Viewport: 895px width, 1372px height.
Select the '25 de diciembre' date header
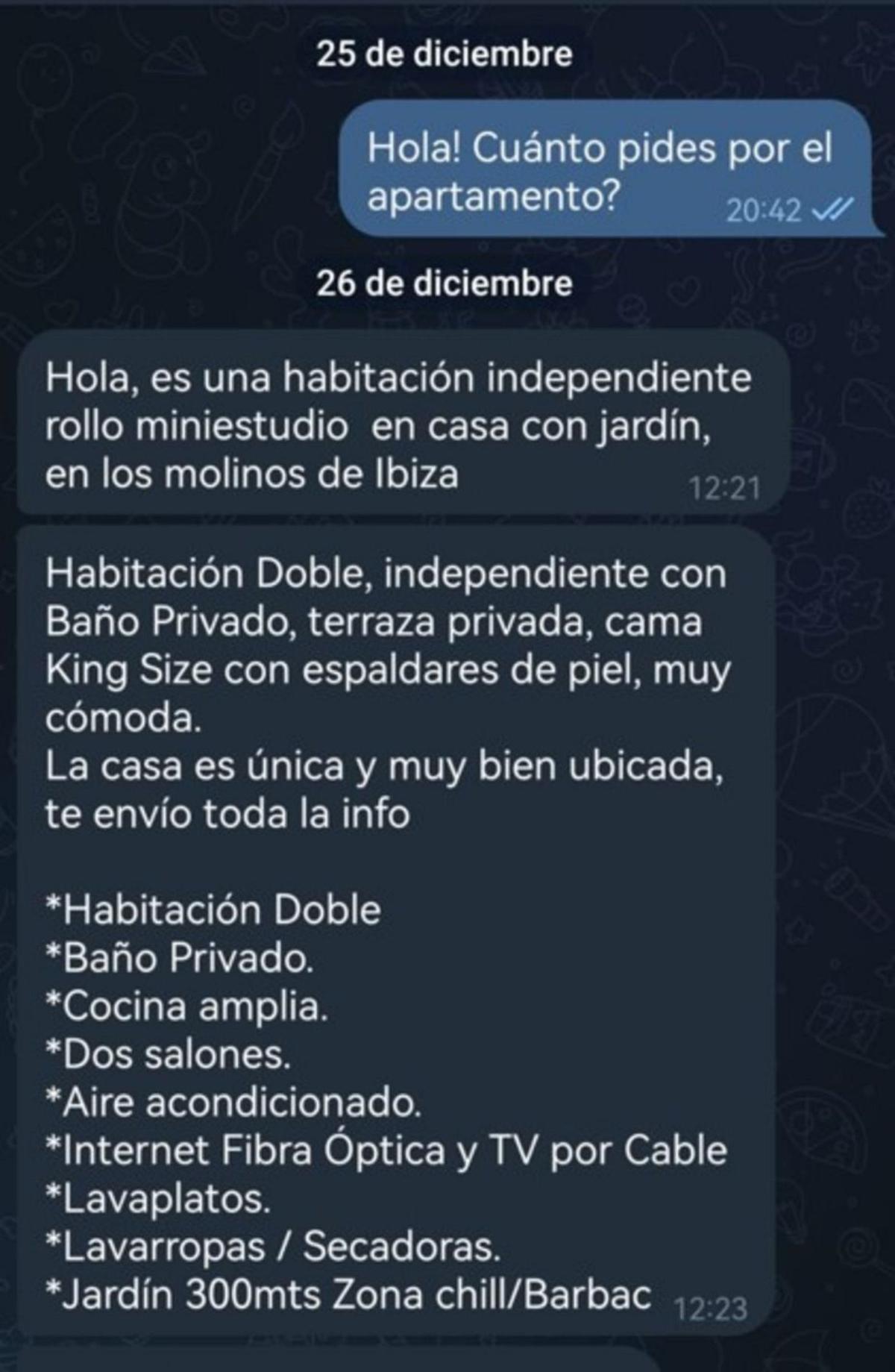pyautogui.click(x=445, y=54)
